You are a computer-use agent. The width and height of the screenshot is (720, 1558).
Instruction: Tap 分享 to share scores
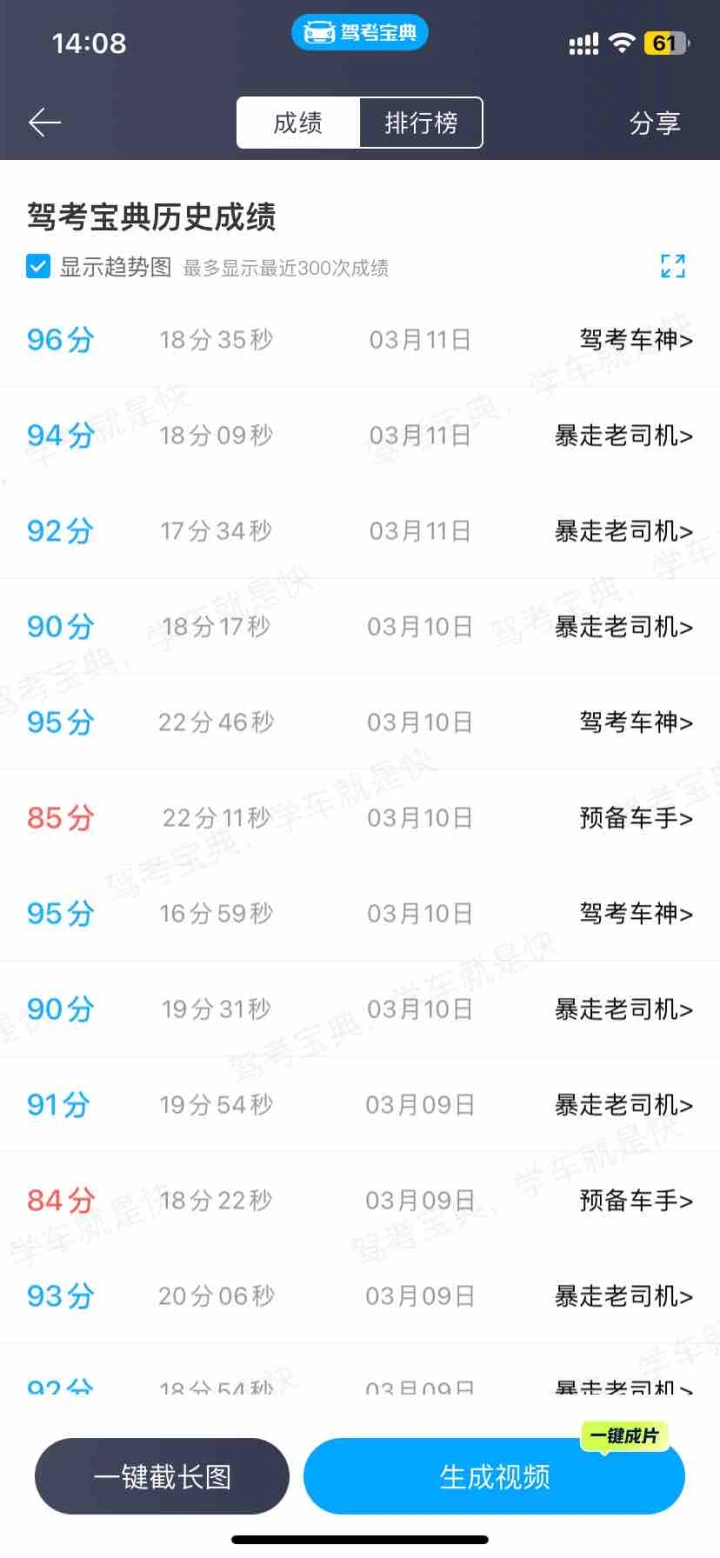655,123
